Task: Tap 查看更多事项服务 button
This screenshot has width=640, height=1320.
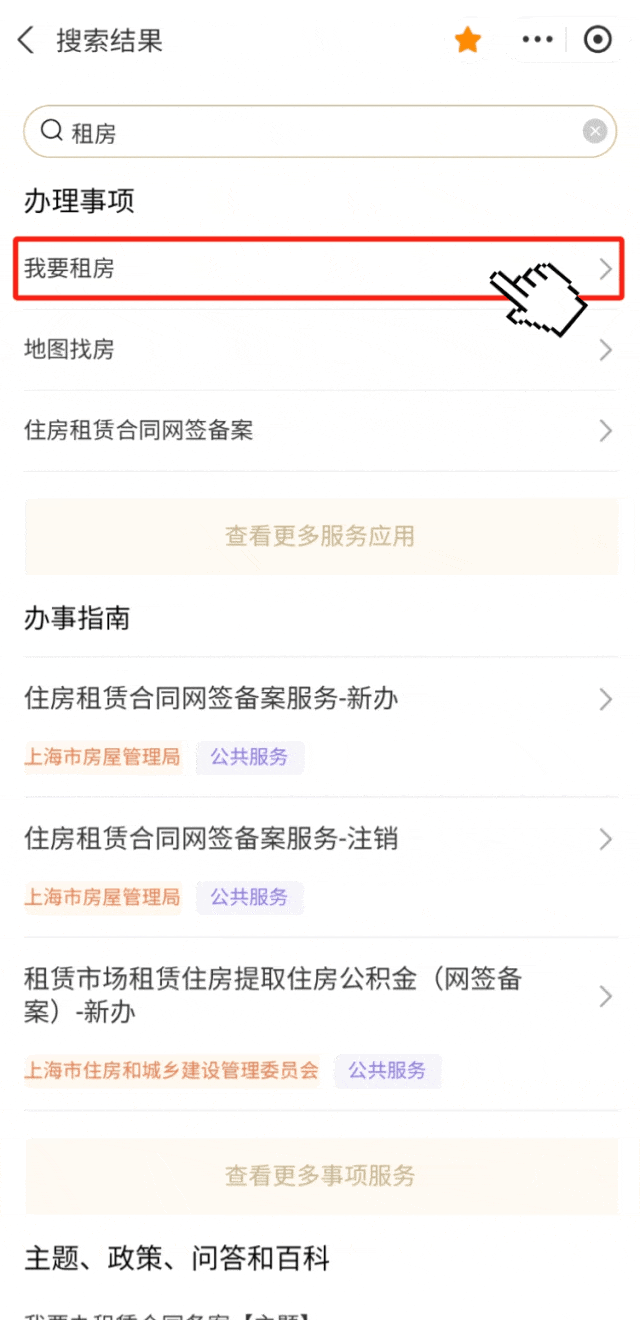Action: point(320,1175)
